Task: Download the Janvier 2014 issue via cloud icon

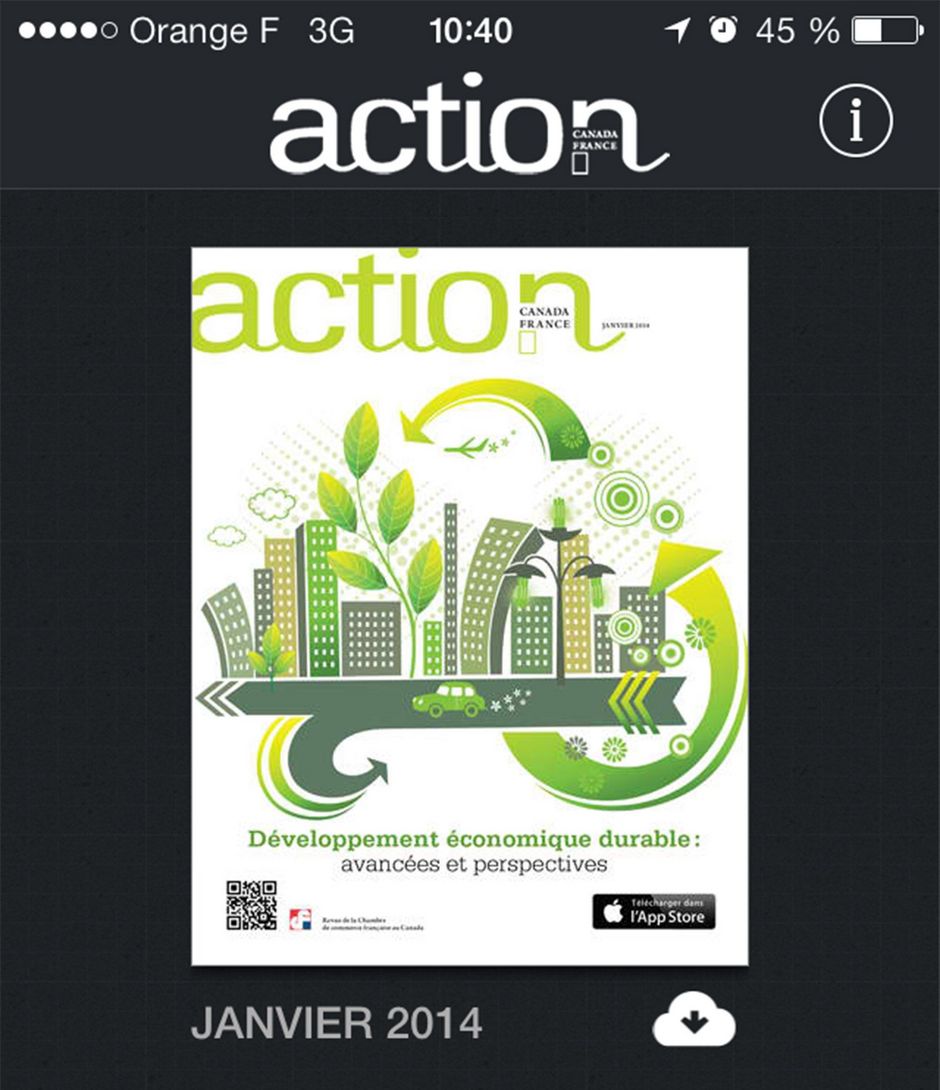Action: pos(694,1021)
